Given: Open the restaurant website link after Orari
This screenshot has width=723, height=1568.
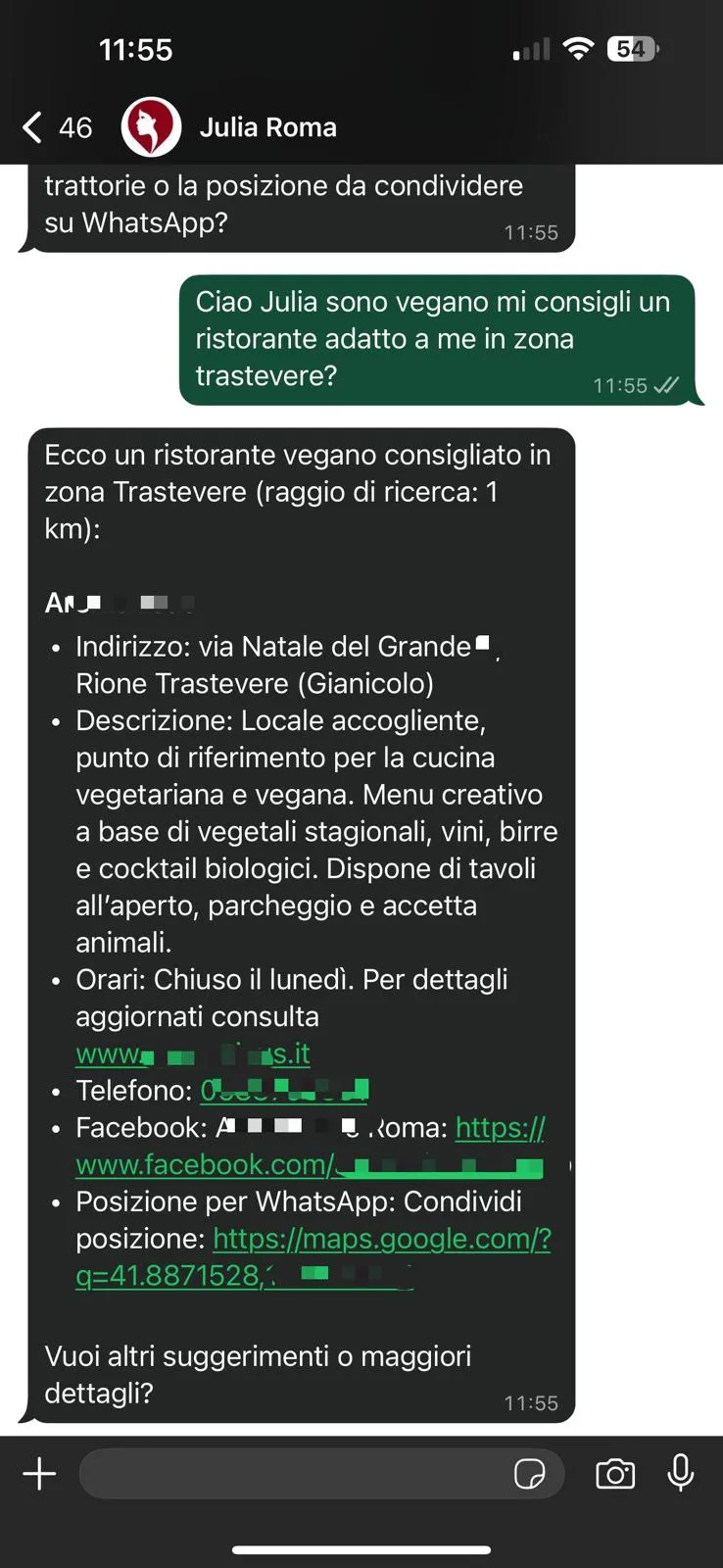Looking at the screenshot, I should coord(193,1053).
